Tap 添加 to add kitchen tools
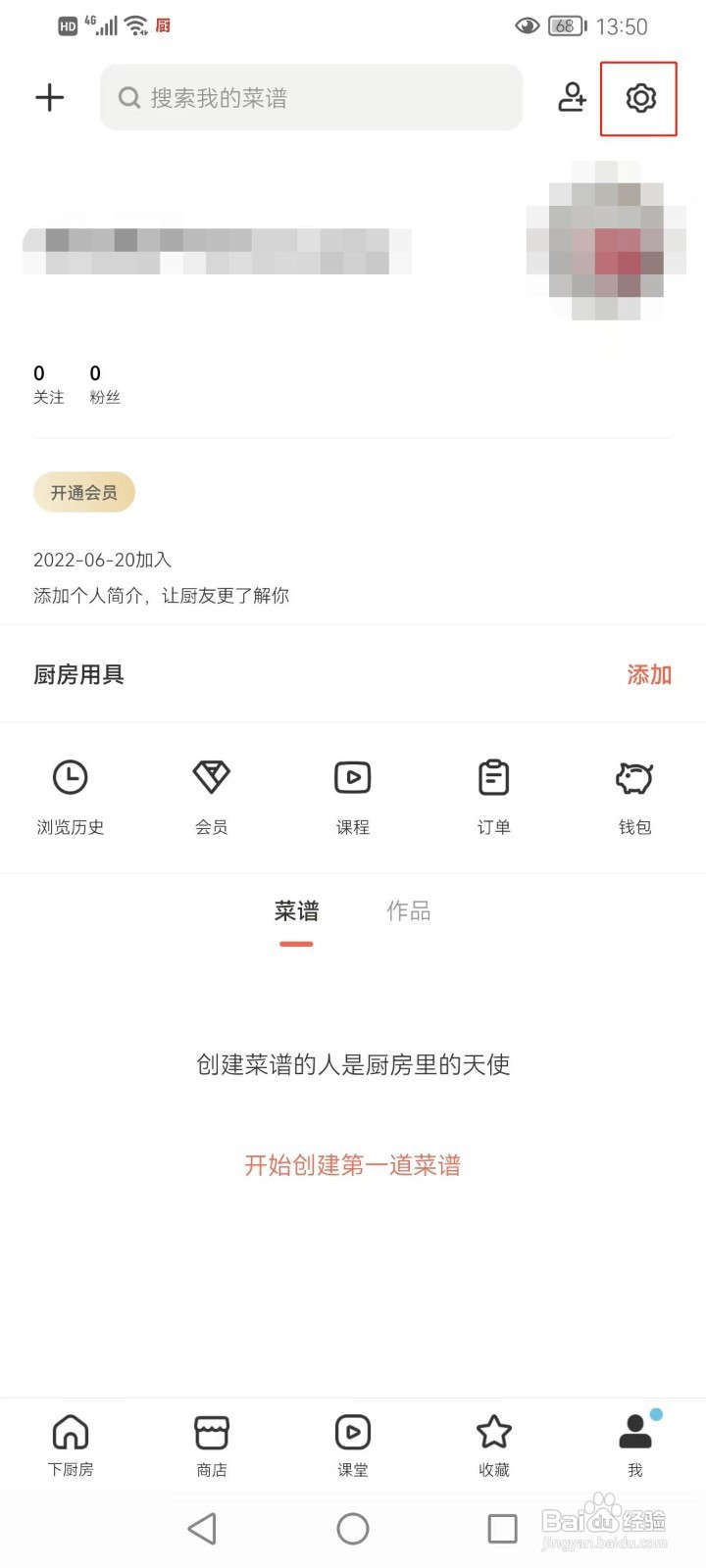This screenshot has width=706, height=1568. [x=648, y=674]
